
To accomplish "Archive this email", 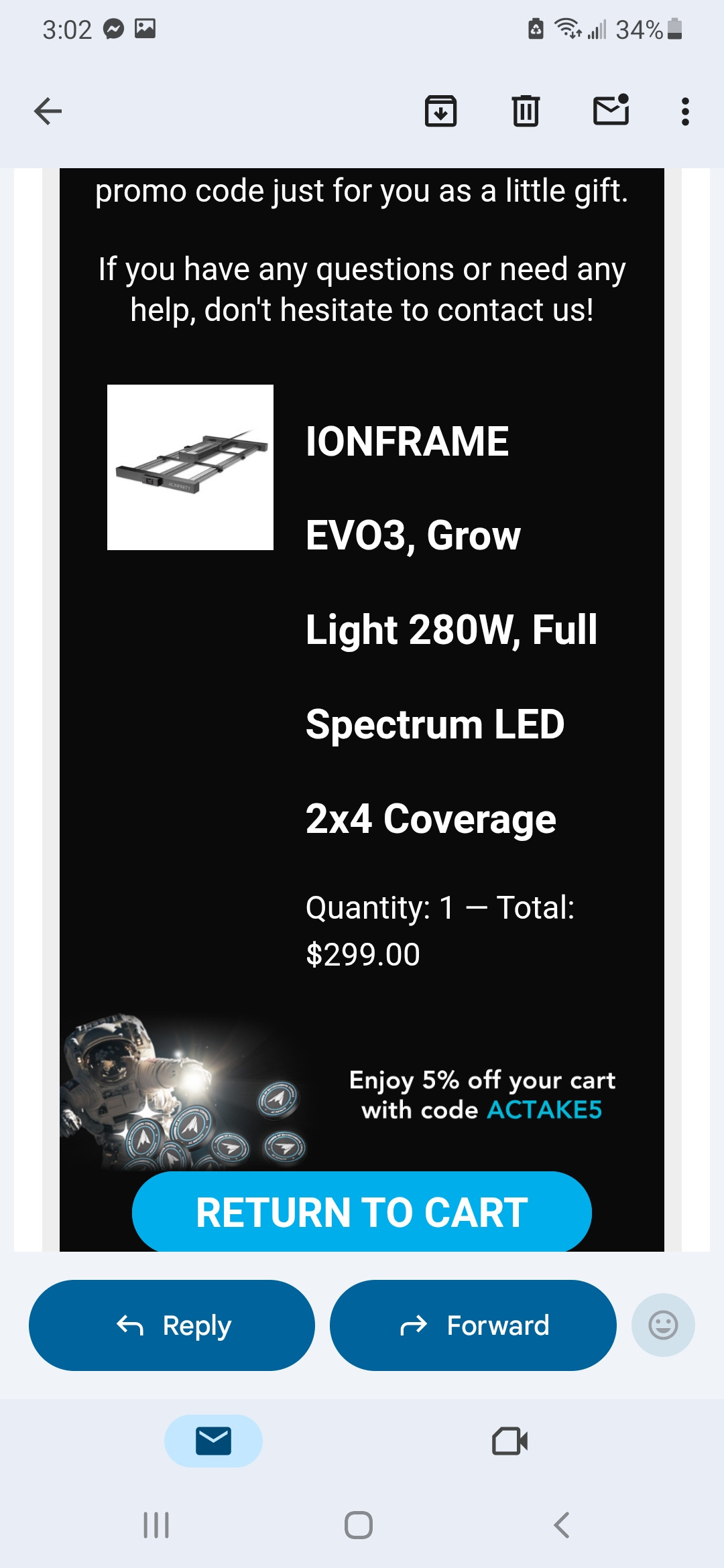I will [x=440, y=111].
